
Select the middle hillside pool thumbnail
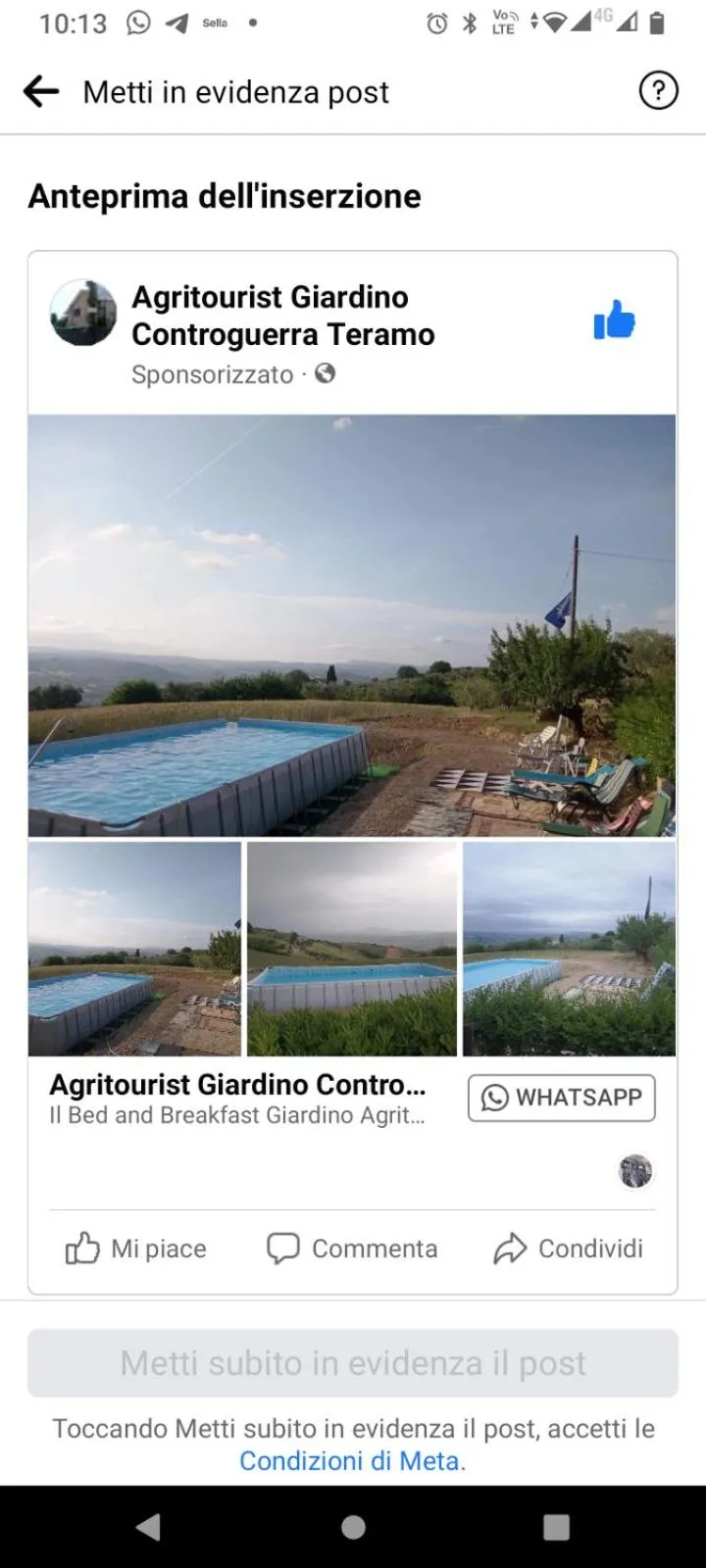(x=352, y=948)
